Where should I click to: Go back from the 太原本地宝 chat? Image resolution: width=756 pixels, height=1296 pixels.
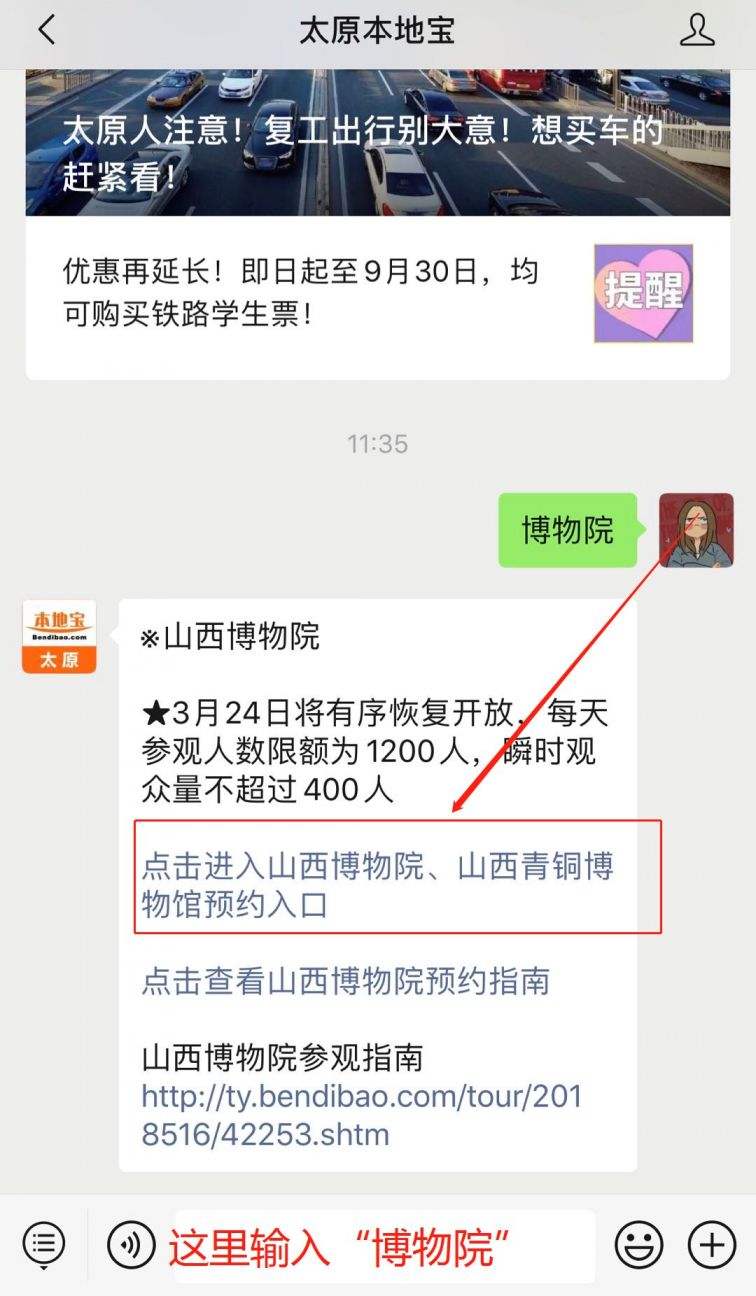(x=46, y=31)
